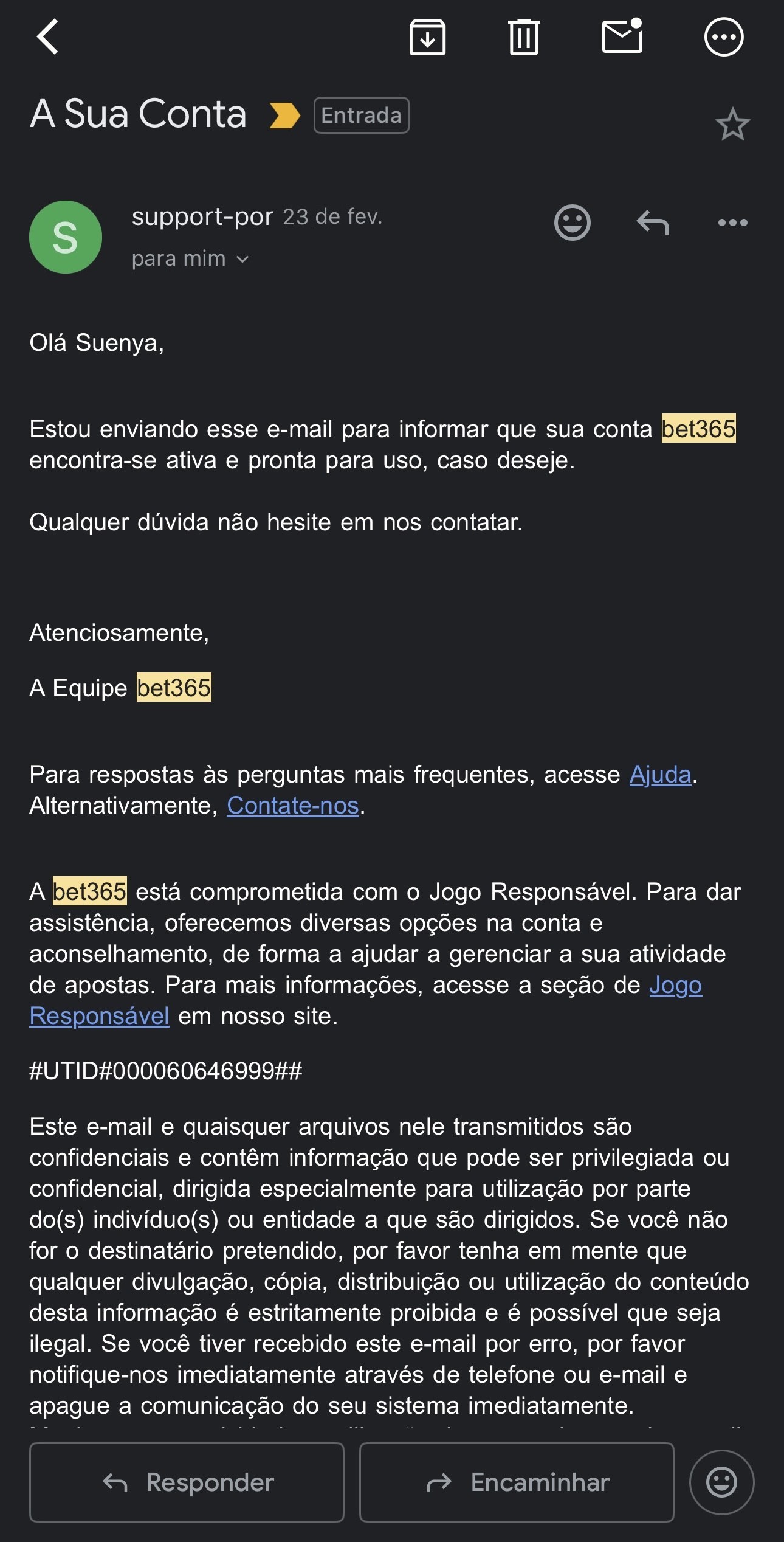
Task: Tap the sender name support-por
Action: pos(202,216)
